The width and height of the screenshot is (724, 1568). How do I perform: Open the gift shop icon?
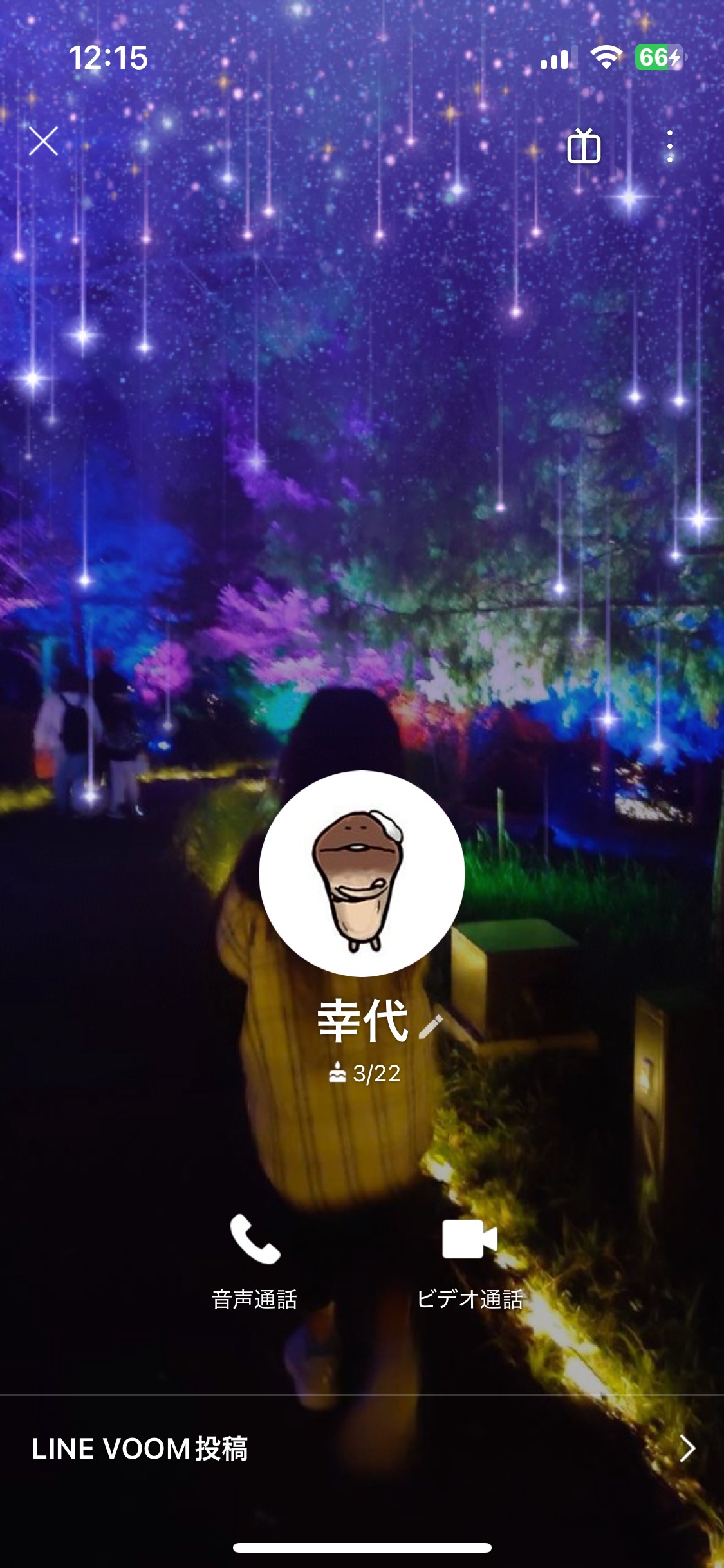tap(584, 147)
